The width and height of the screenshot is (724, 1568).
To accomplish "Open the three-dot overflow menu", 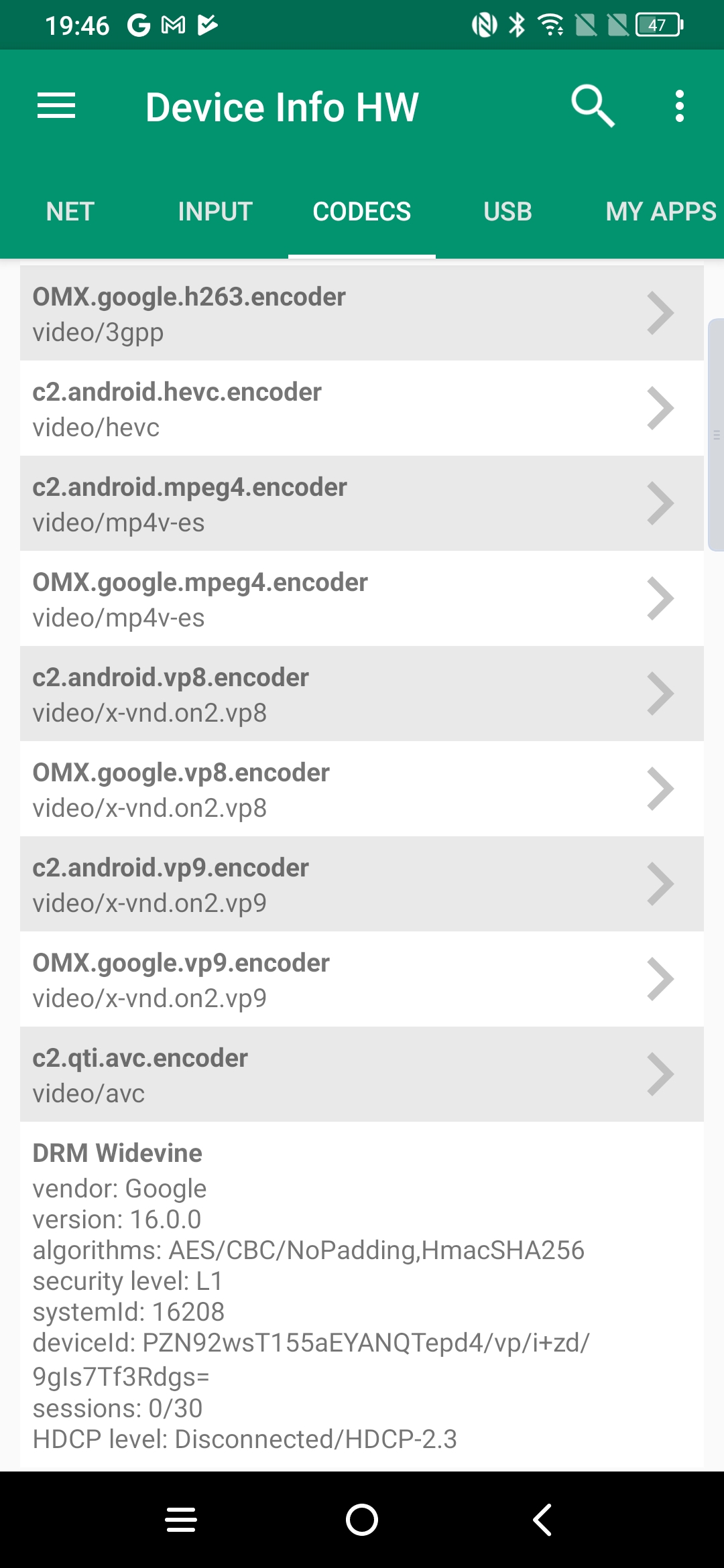I will click(679, 107).
